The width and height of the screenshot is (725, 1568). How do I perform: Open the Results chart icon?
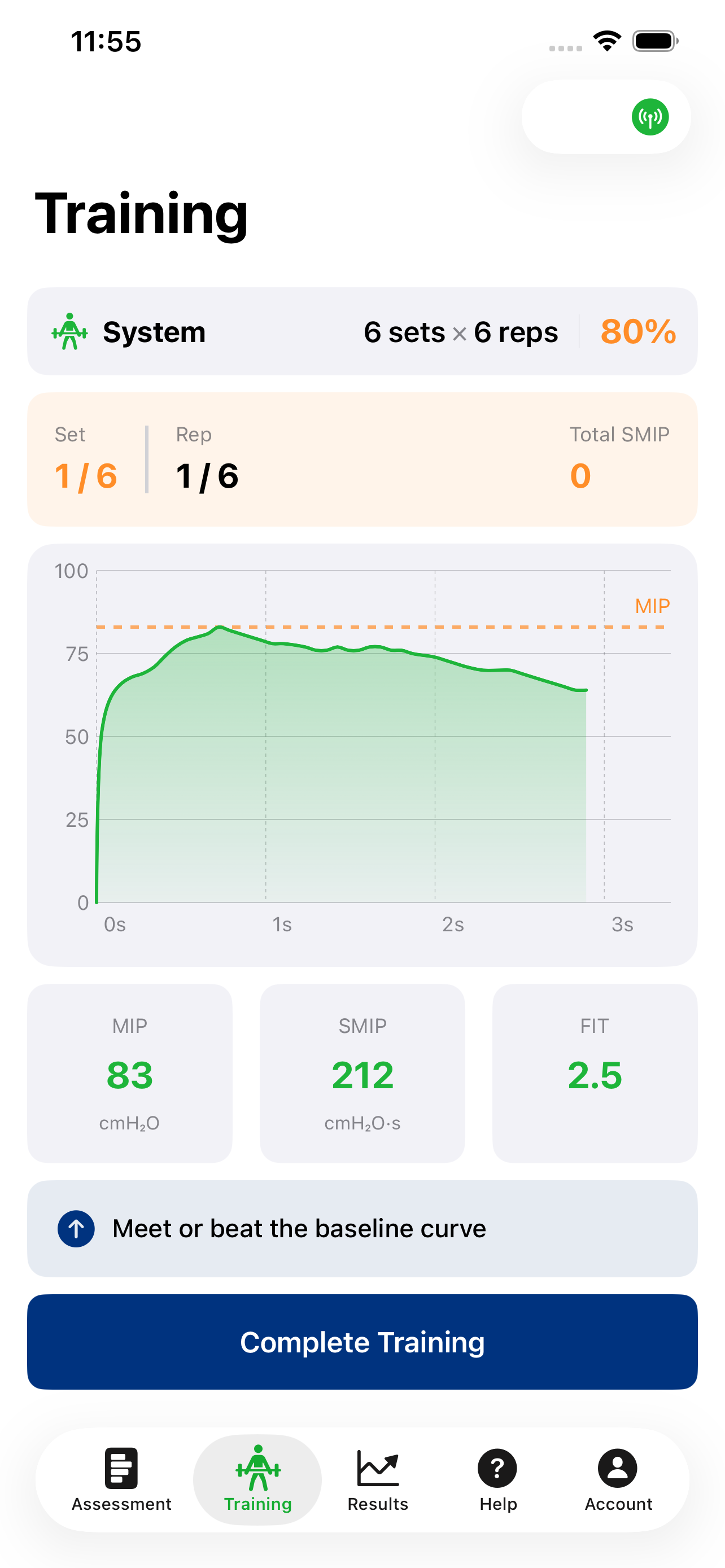tap(377, 1466)
